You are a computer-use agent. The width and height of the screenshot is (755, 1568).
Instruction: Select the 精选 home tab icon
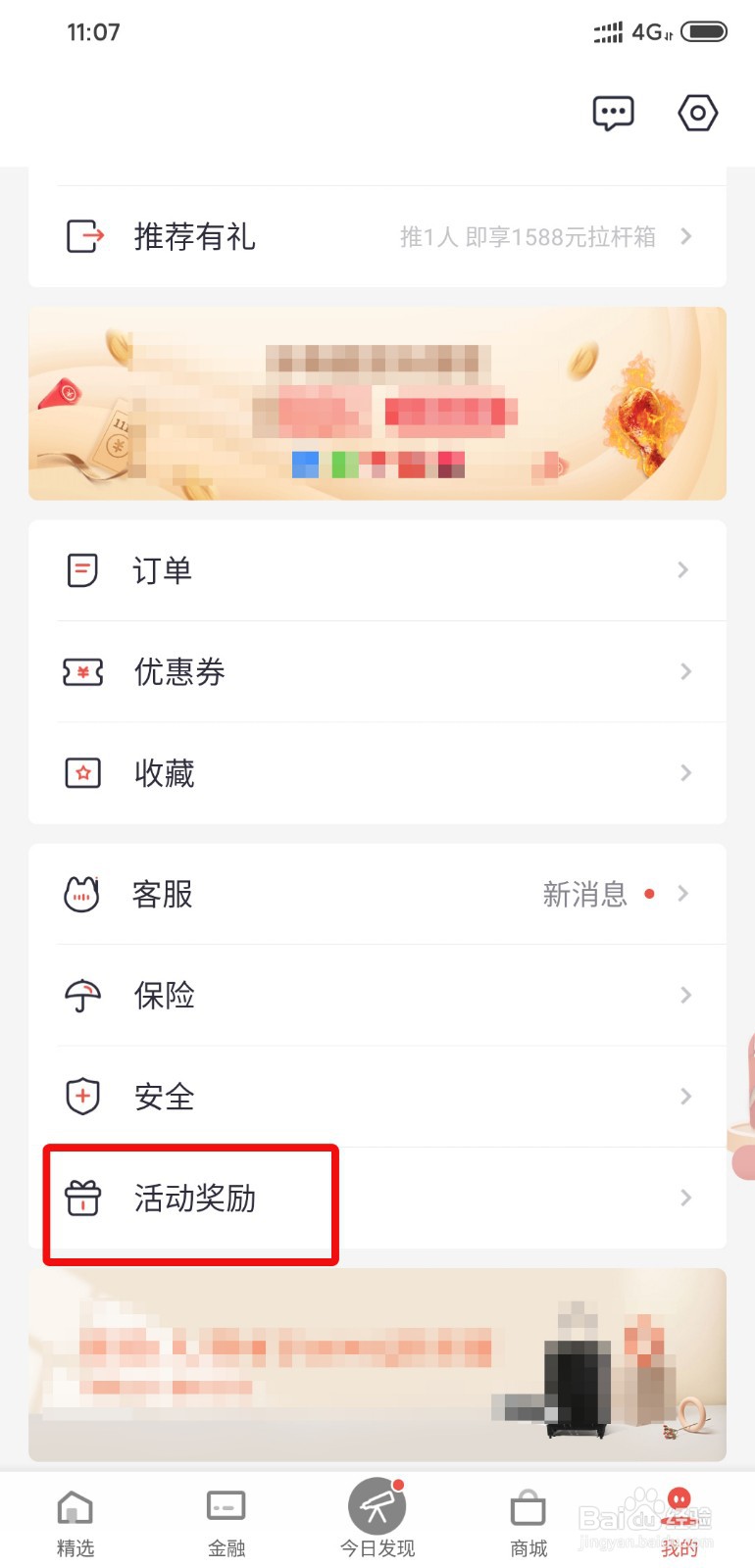pyautogui.click(x=75, y=1517)
